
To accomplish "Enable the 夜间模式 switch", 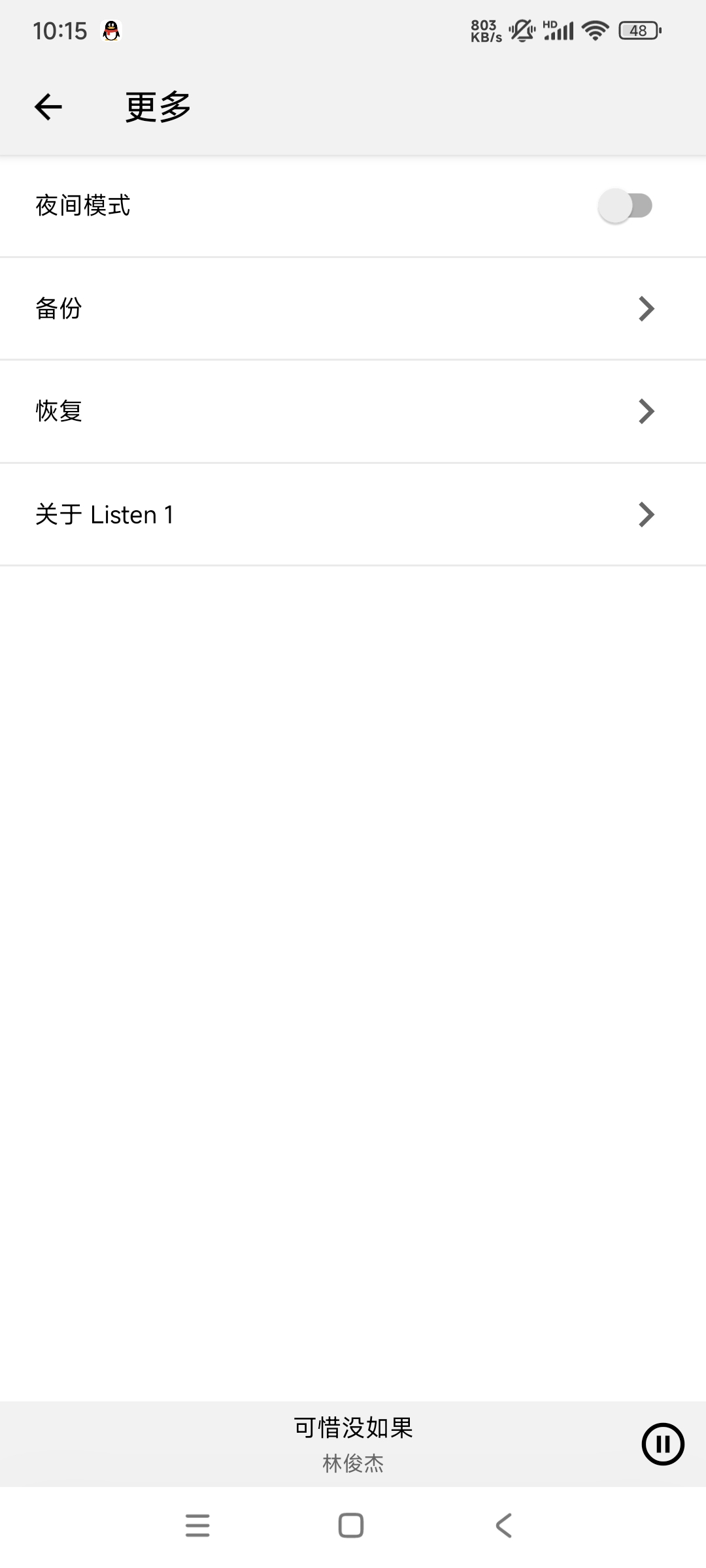I will pyautogui.click(x=625, y=206).
